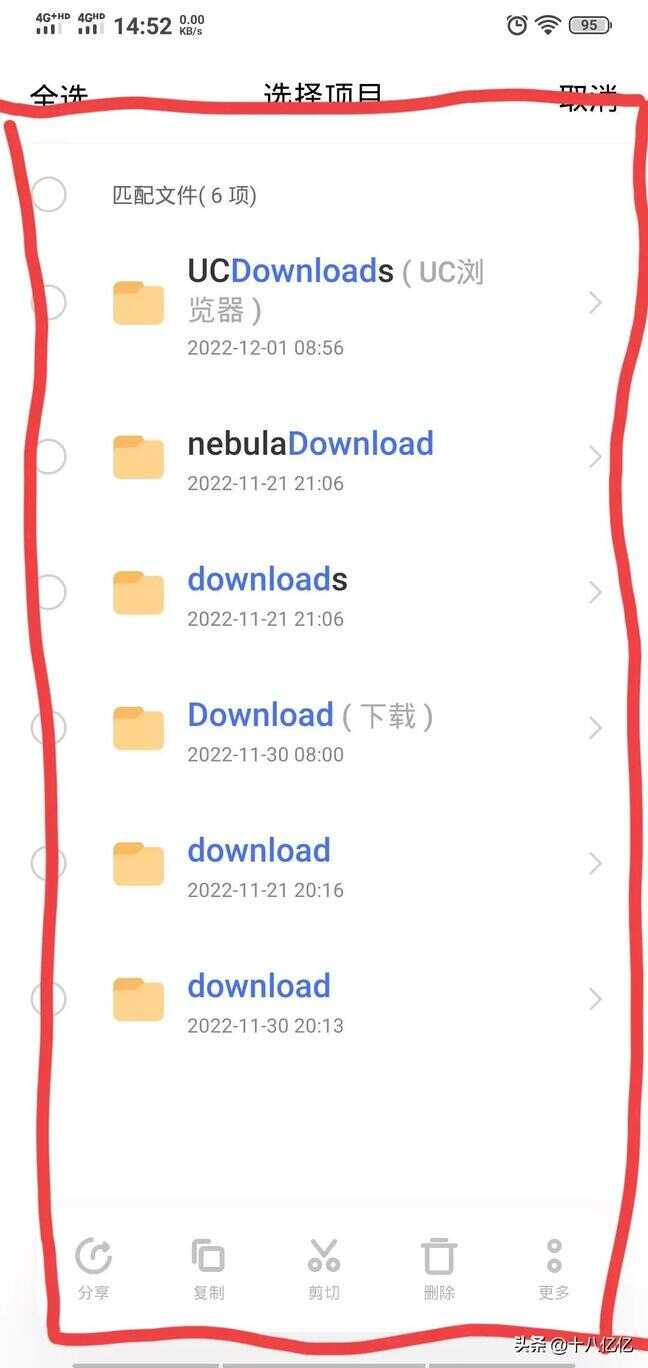Check the 匹配文件 select-all circle
Screen dimensions: 648x1368
(x=49, y=194)
